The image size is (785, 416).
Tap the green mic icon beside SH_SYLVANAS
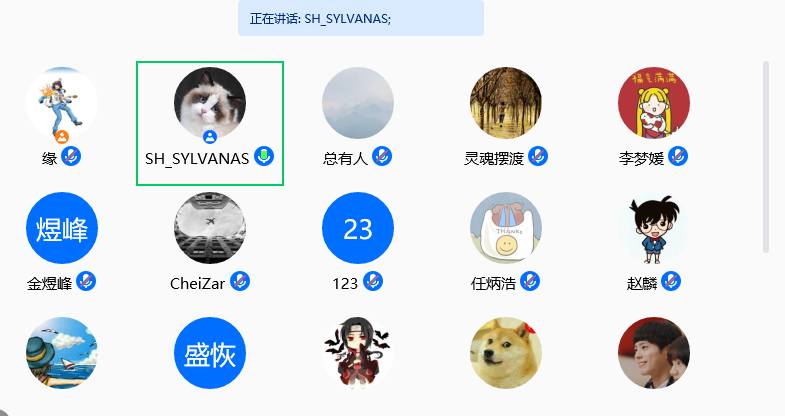[x=264, y=157]
